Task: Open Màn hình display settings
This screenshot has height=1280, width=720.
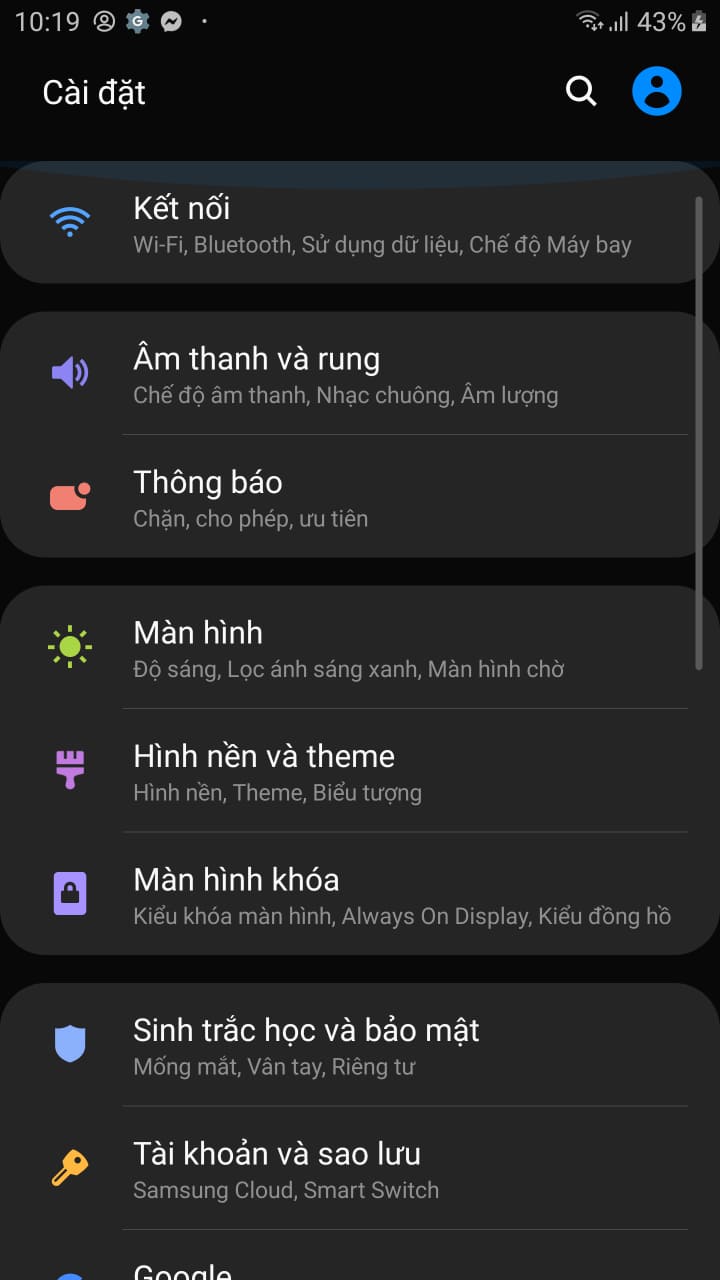Action: pyautogui.click(x=360, y=648)
